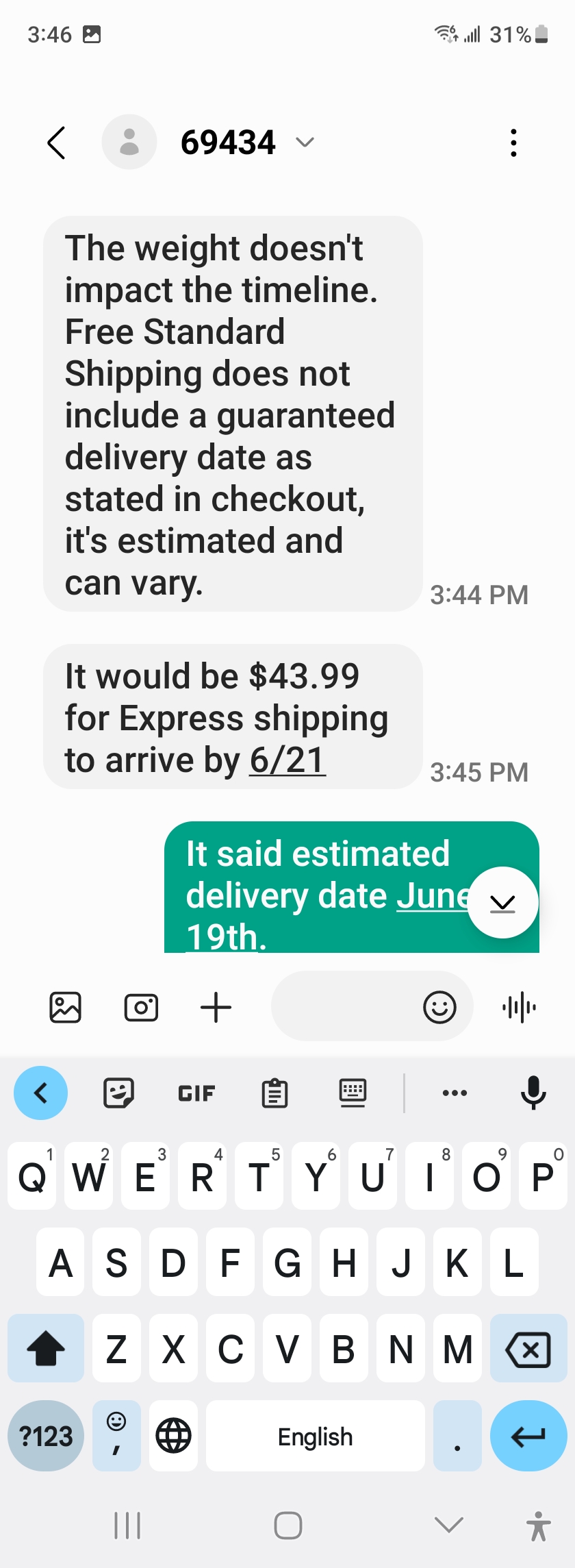Activate voice typing with the microphone

(533, 1093)
